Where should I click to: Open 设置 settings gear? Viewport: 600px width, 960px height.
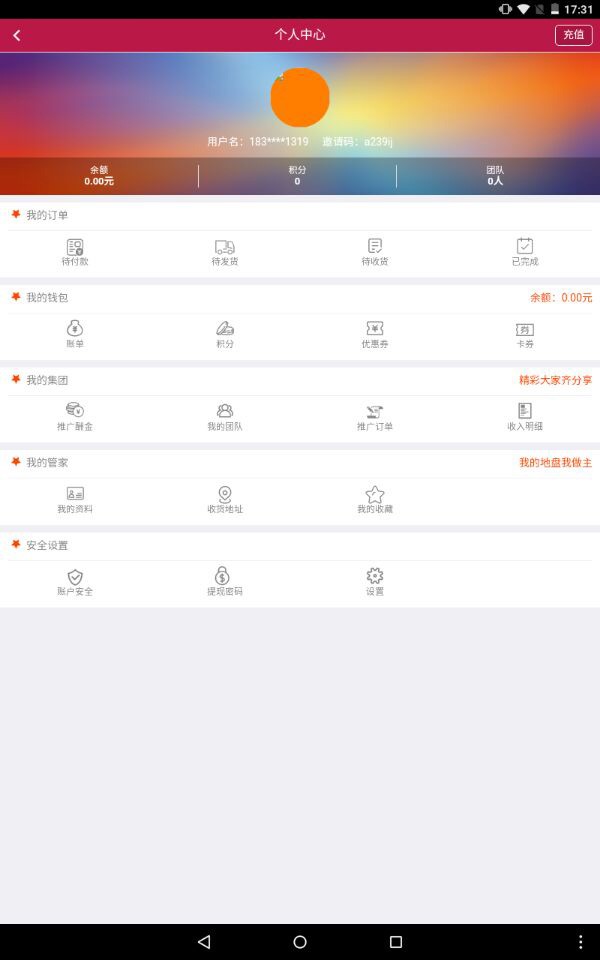pyautogui.click(x=375, y=582)
